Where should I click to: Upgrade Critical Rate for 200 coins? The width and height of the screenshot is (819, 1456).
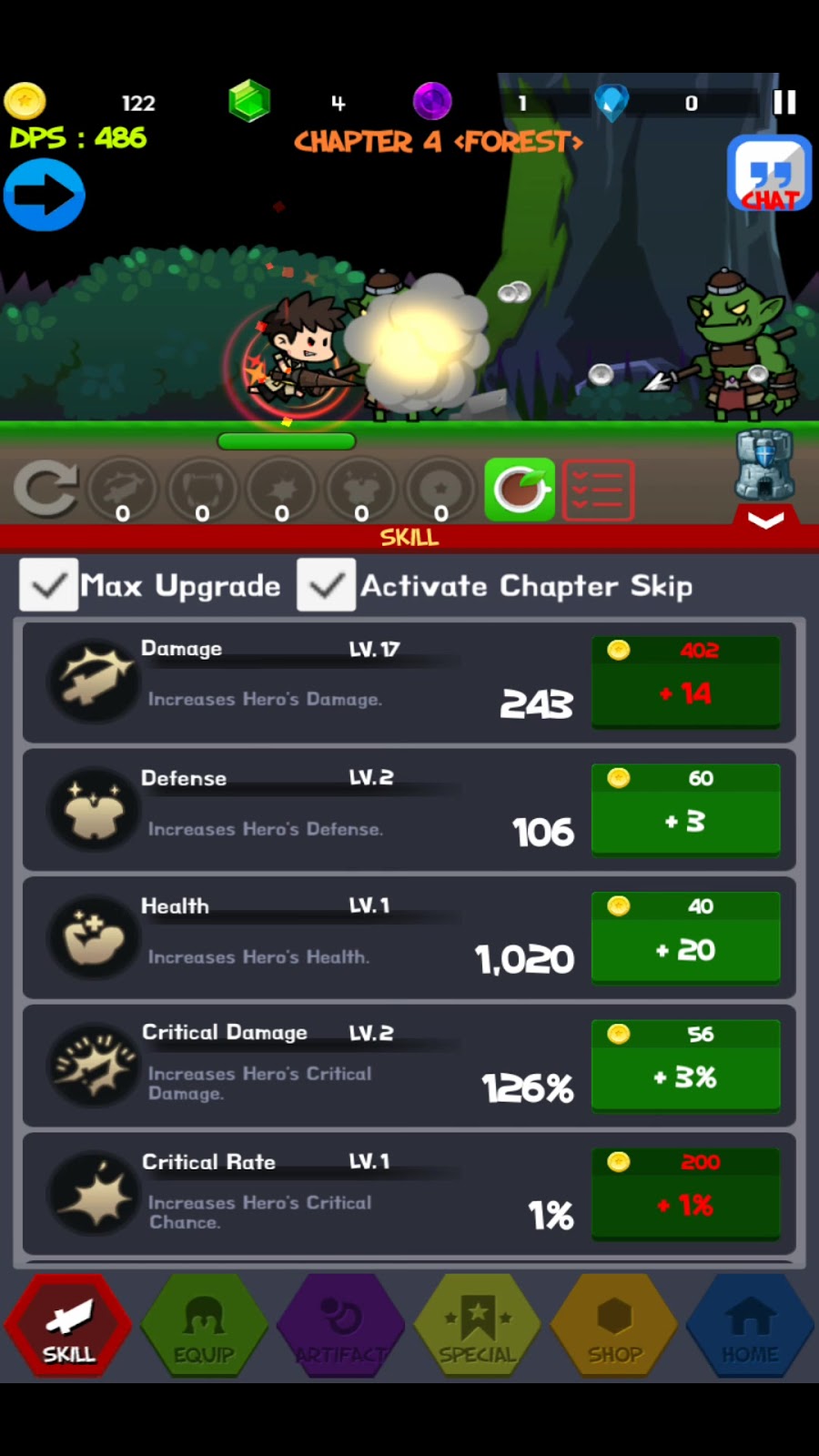pyautogui.click(x=685, y=1195)
